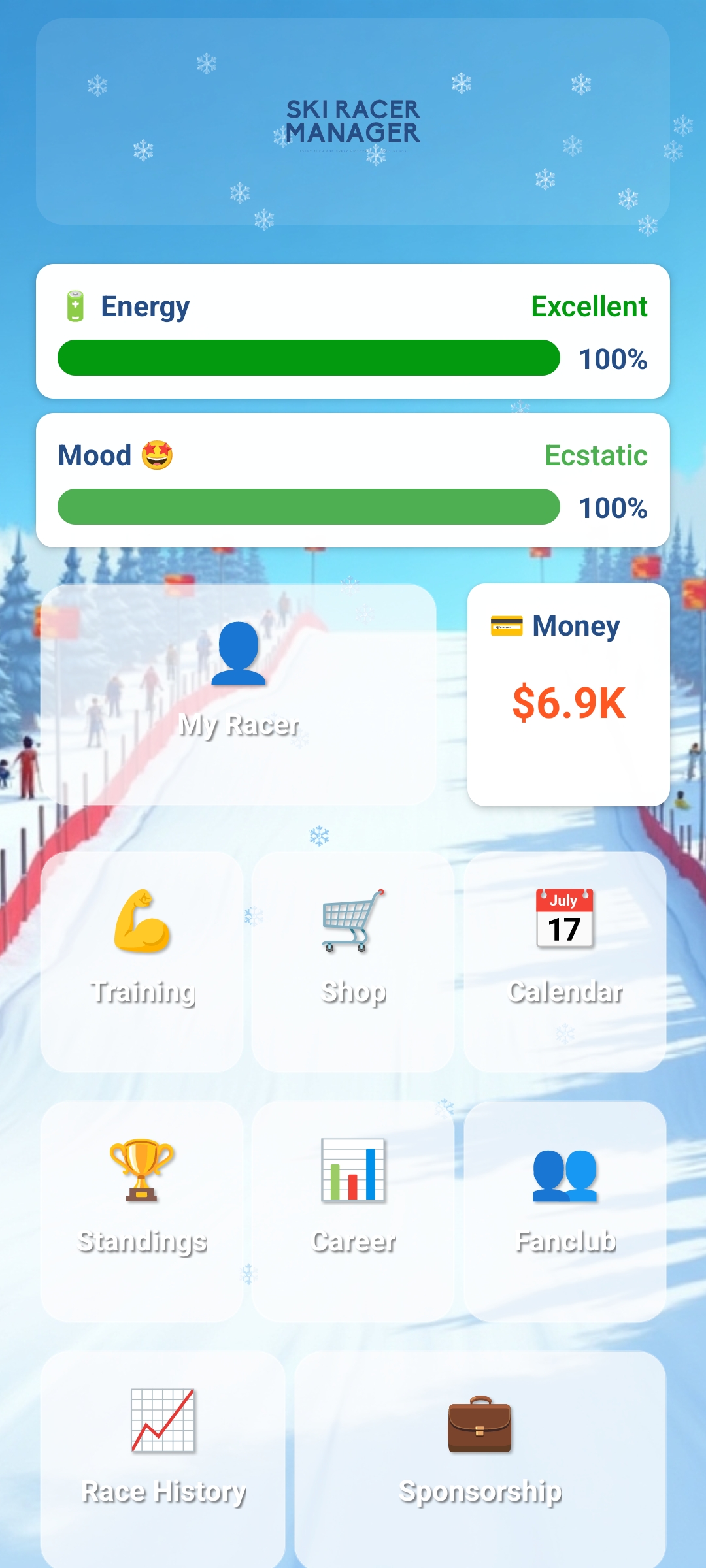Open the Sponsorship tile
706x1568 pixels.
click(480, 1457)
